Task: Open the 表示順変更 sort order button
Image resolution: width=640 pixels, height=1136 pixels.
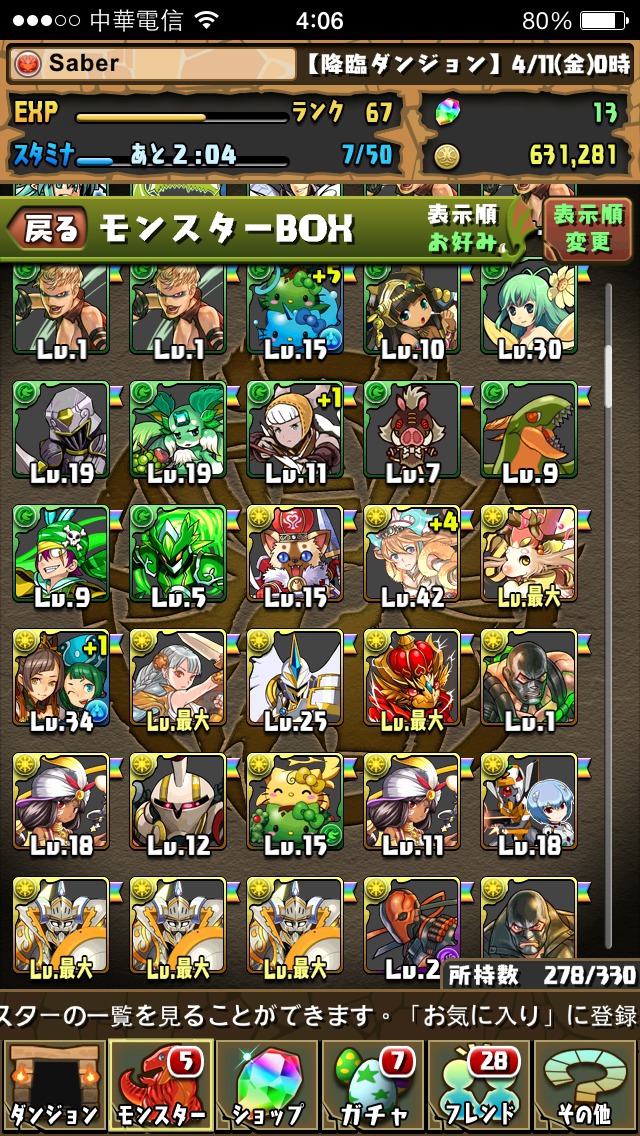Action: coord(589,227)
